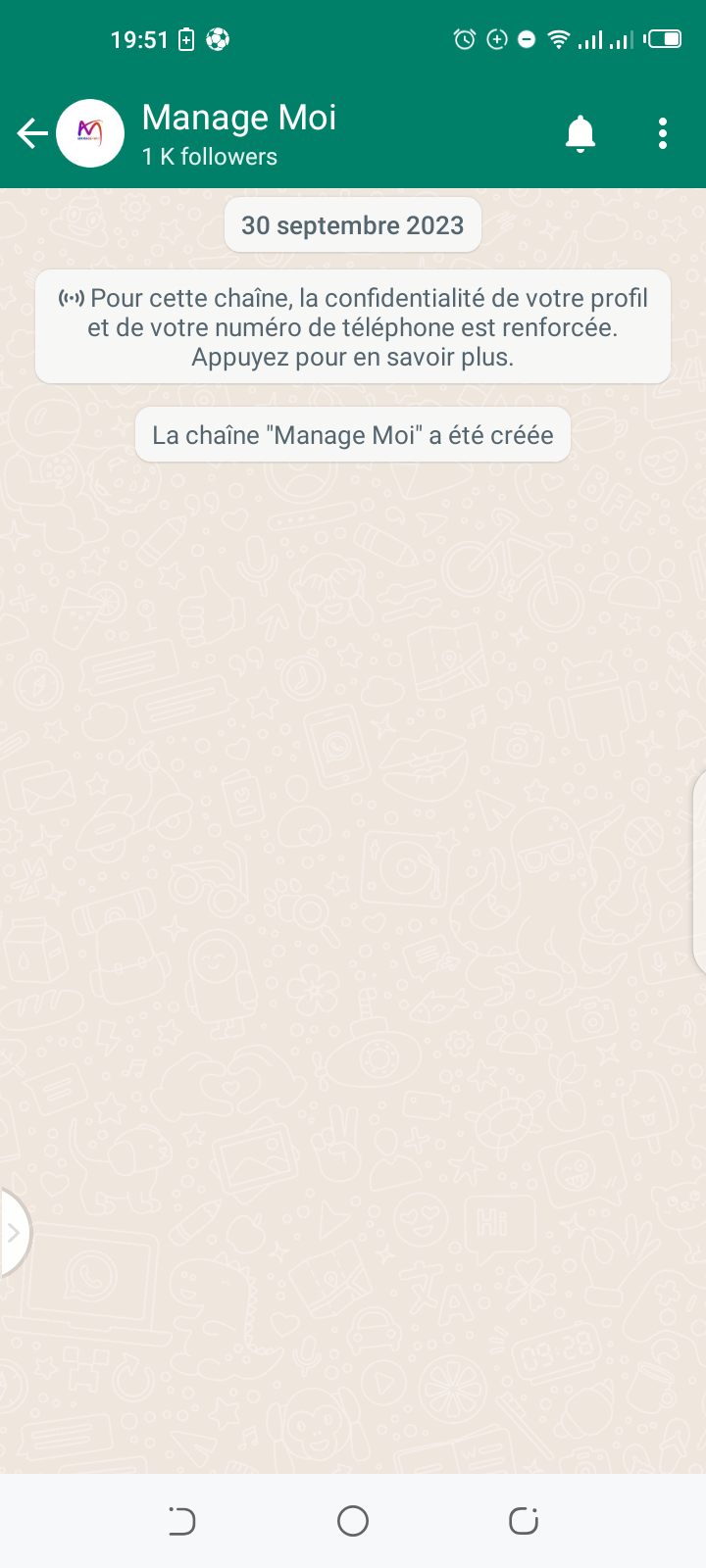This screenshot has height=1568, width=706.
Task: Learn more about channel privacy notice
Action: point(353,327)
